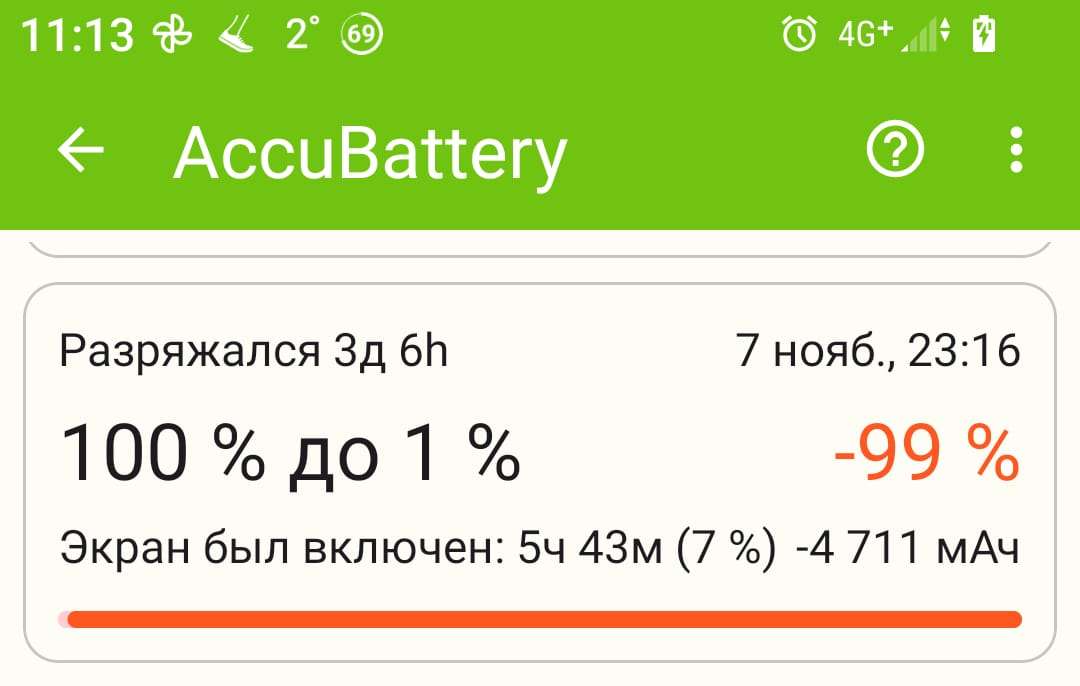Go back using the toolbar arrow

[x=81, y=151]
